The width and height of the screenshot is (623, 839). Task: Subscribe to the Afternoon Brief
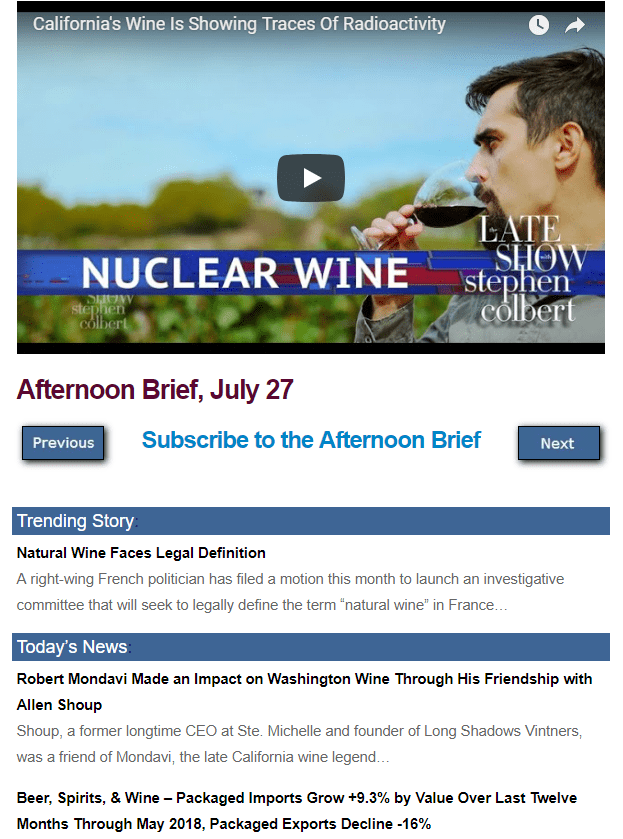311,440
